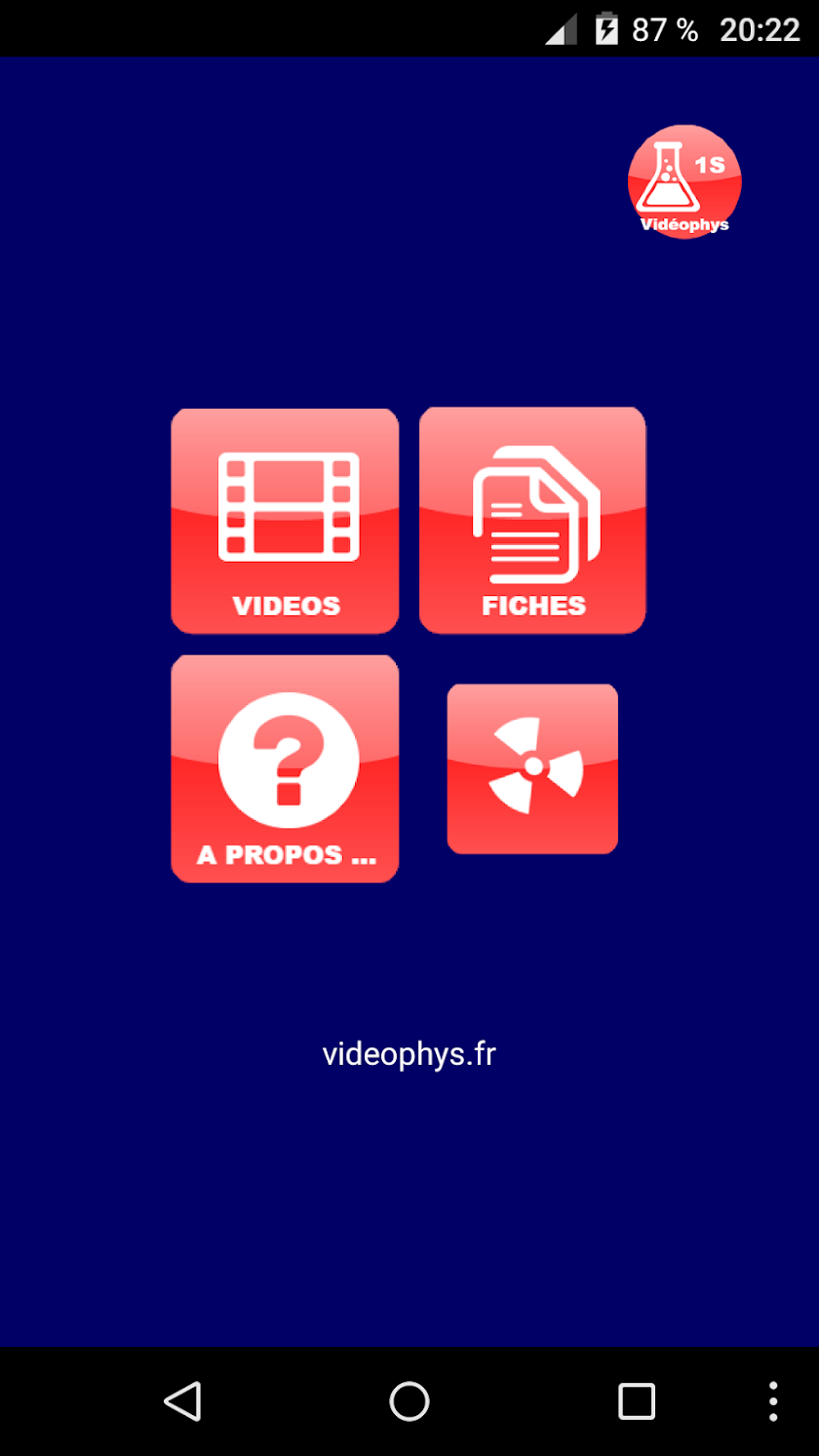Open the three-dot overflow menu
This screenshot has height=1456, width=819.
(773, 1401)
